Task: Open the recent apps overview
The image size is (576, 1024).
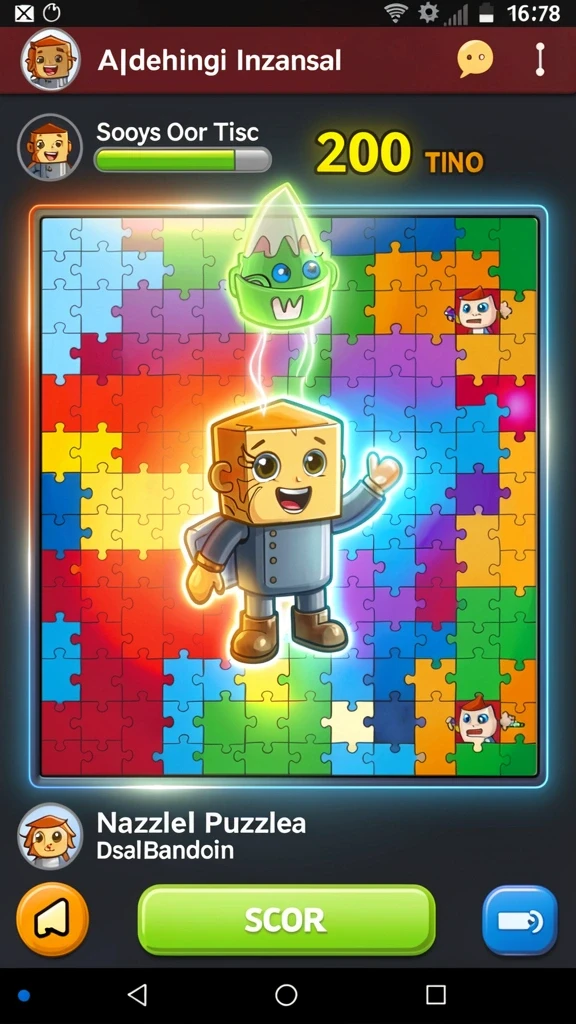Action: (x=436, y=995)
